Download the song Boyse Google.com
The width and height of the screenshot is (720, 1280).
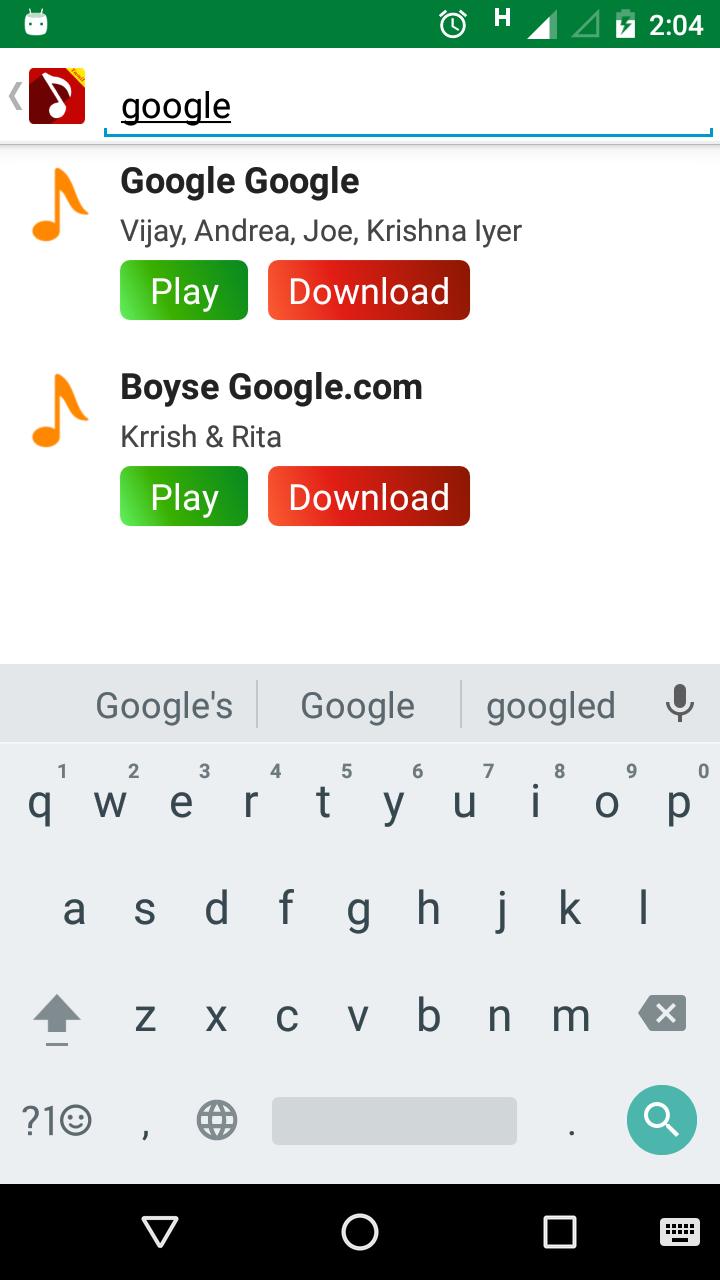point(369,497)
